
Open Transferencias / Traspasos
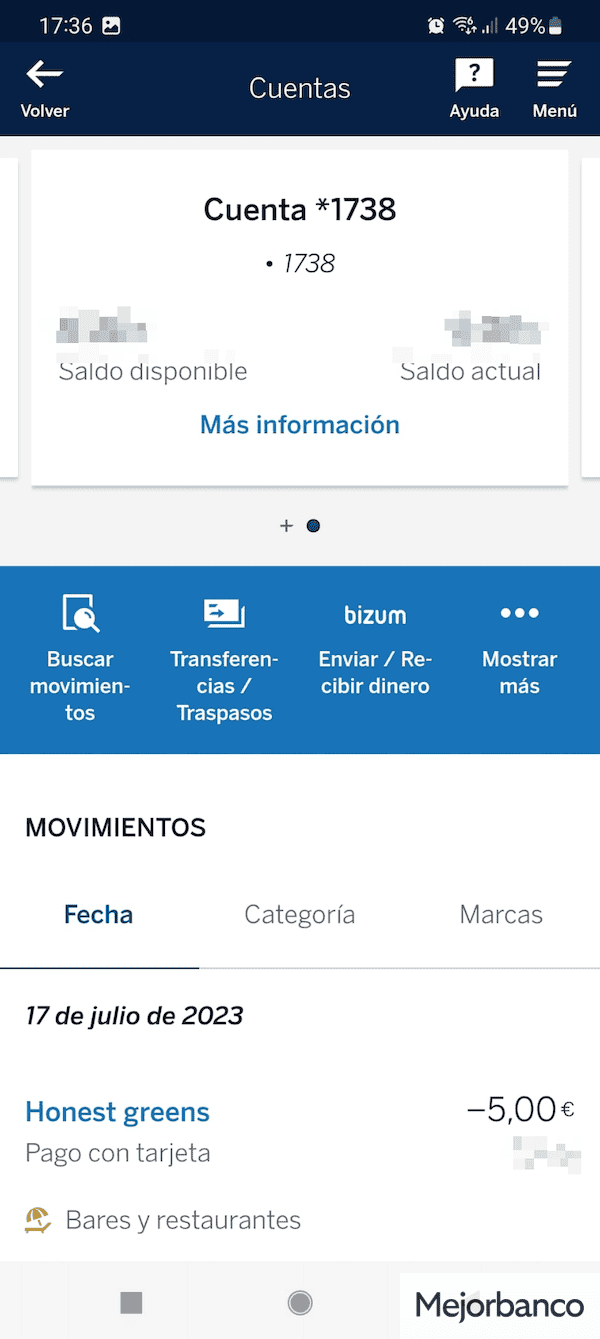pyautogui.click(x=224, y=656)
